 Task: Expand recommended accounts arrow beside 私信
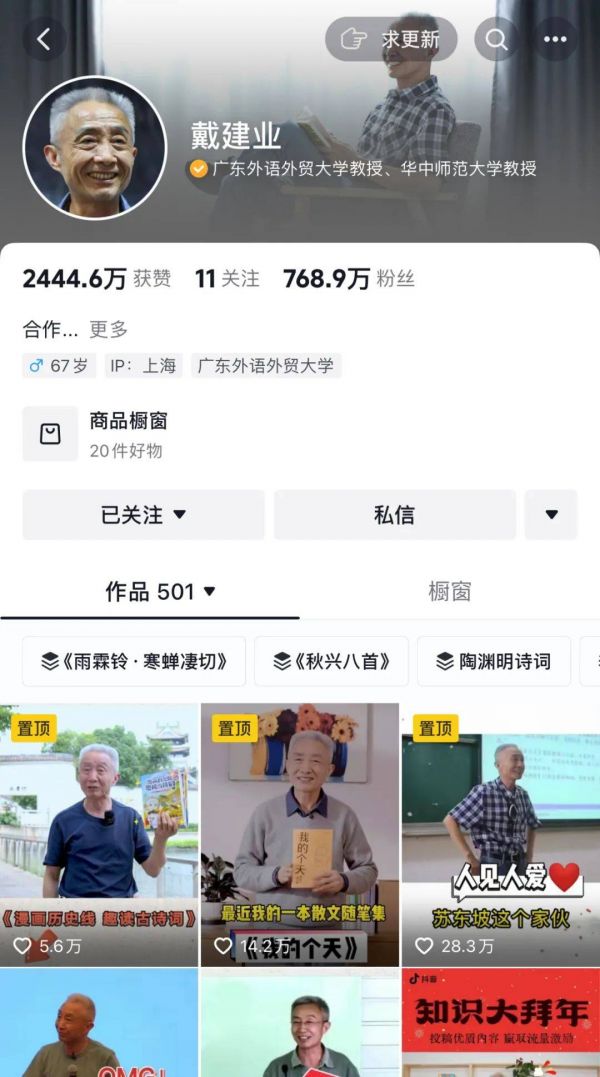pyautogui.click(x=551, y=515)
